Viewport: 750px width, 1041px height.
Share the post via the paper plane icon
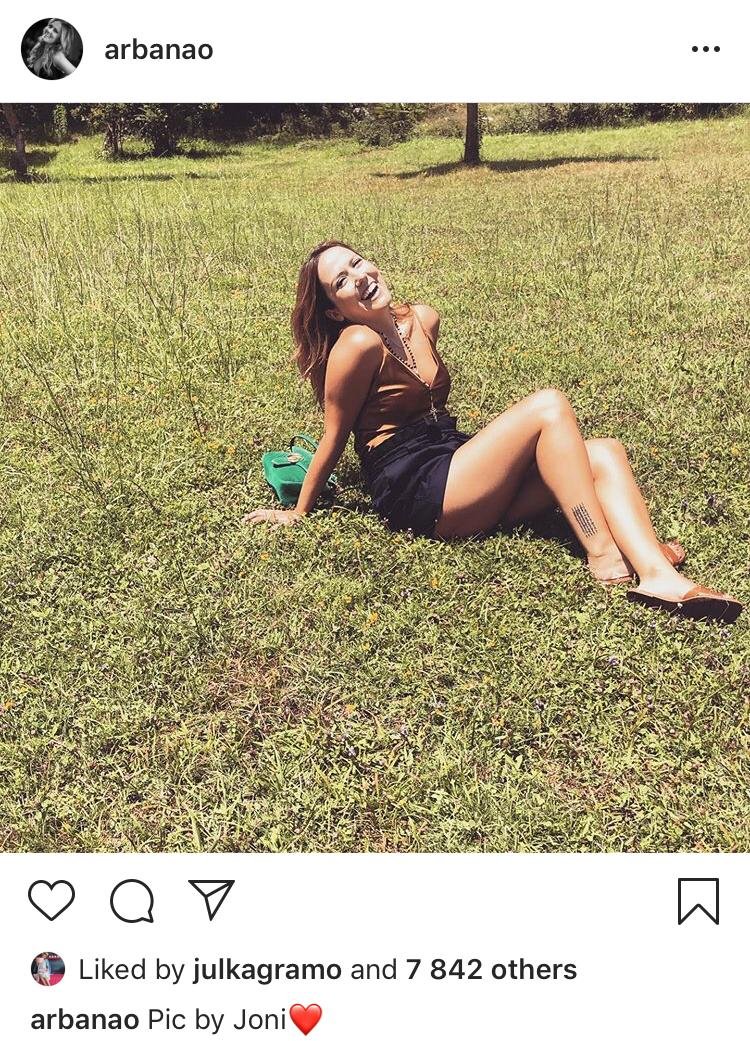tap(211, 899)
